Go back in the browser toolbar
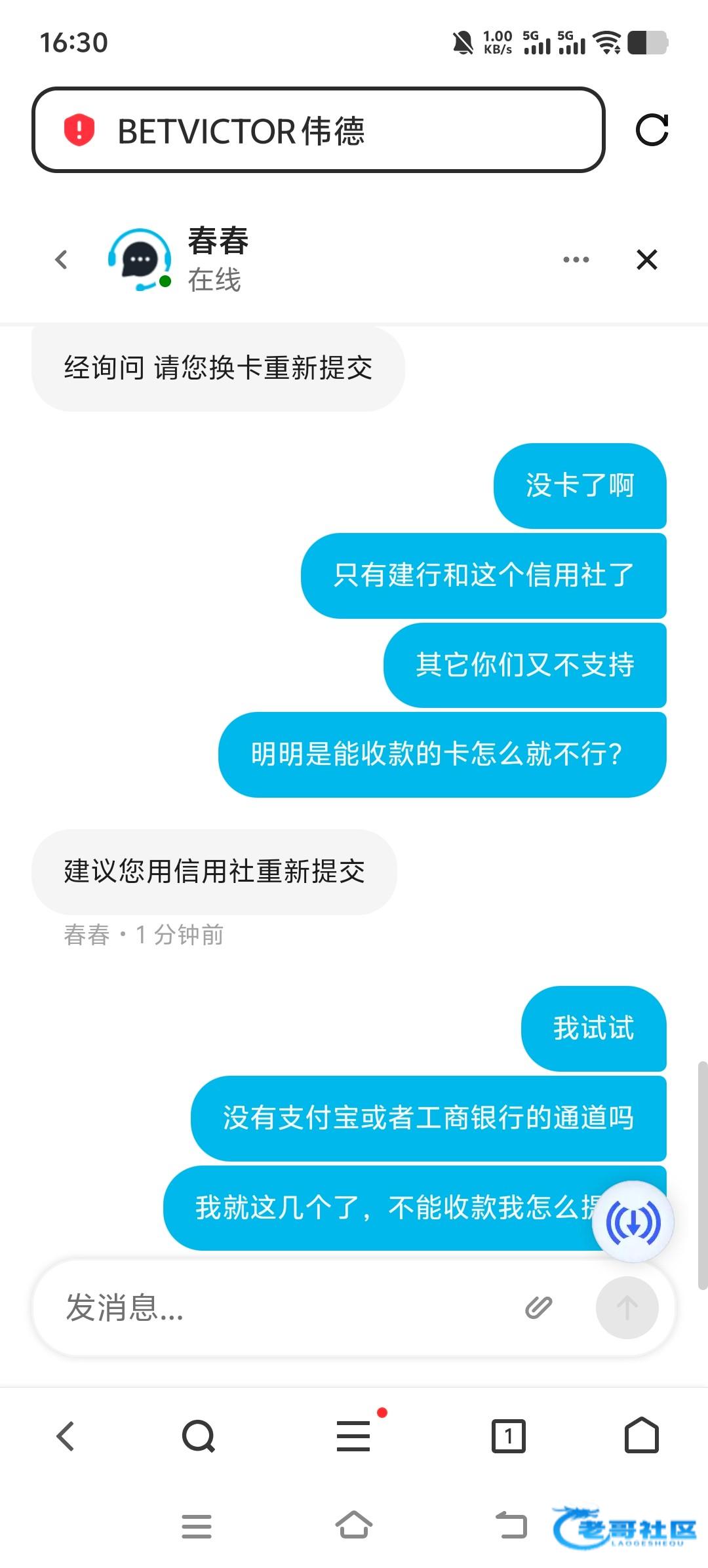The image size is (708, 1568). coord(66,1436)
